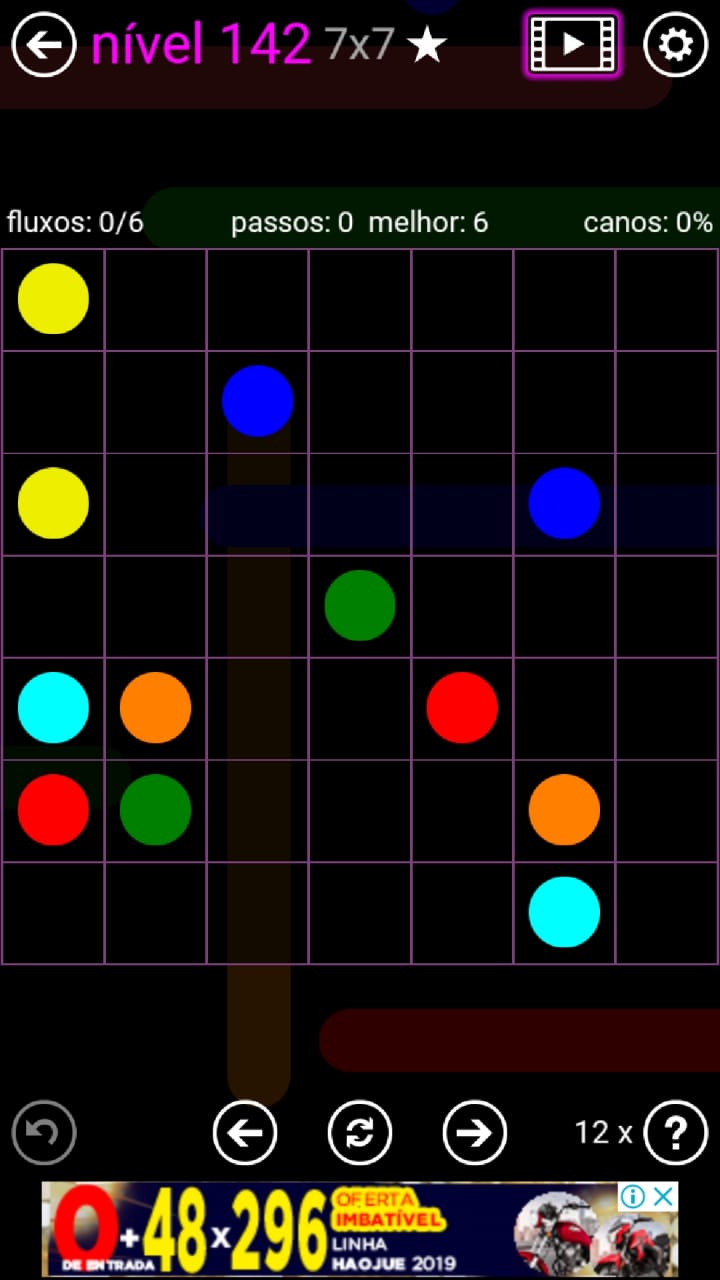Watch the rewarded video ad
Image resolution: width=720 pixels, height=1280 pixels.
click(573, 44)
